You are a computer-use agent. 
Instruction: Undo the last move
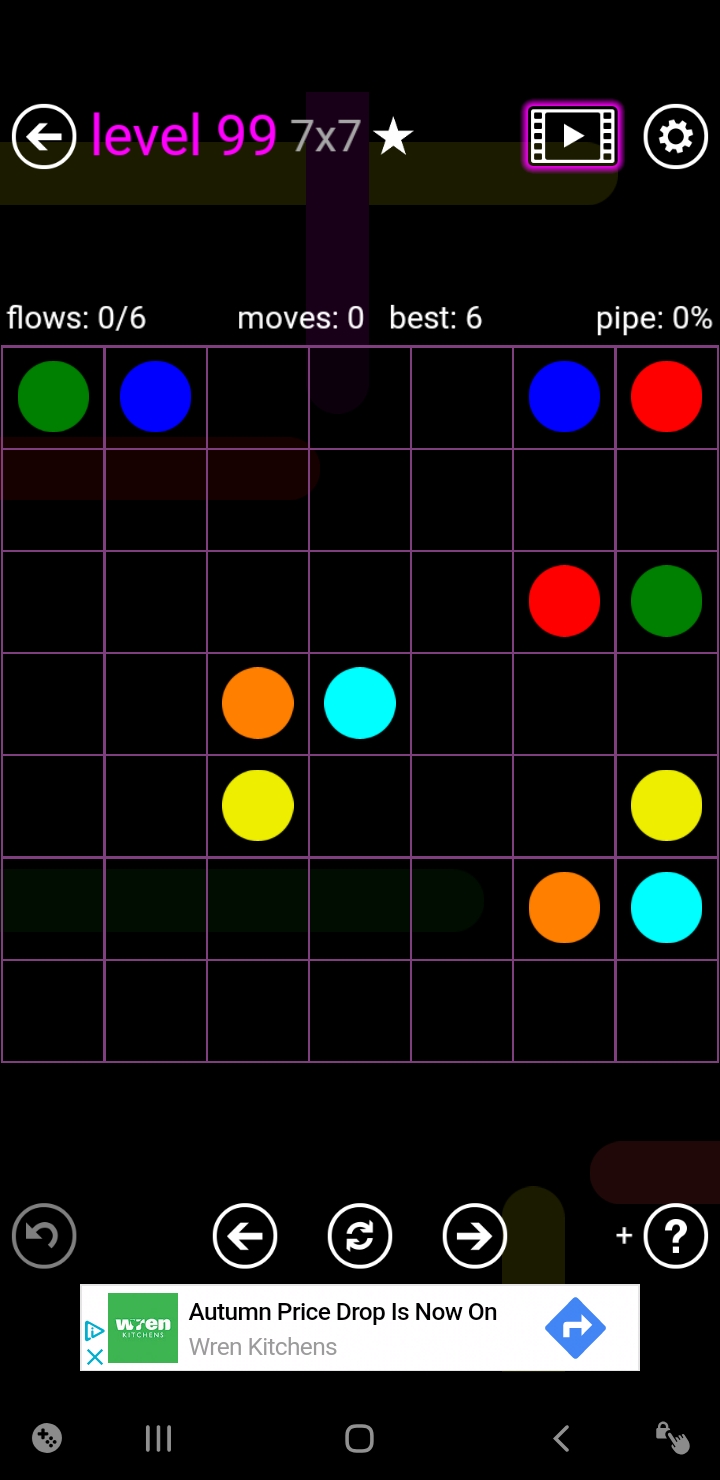pos(44,1236)
